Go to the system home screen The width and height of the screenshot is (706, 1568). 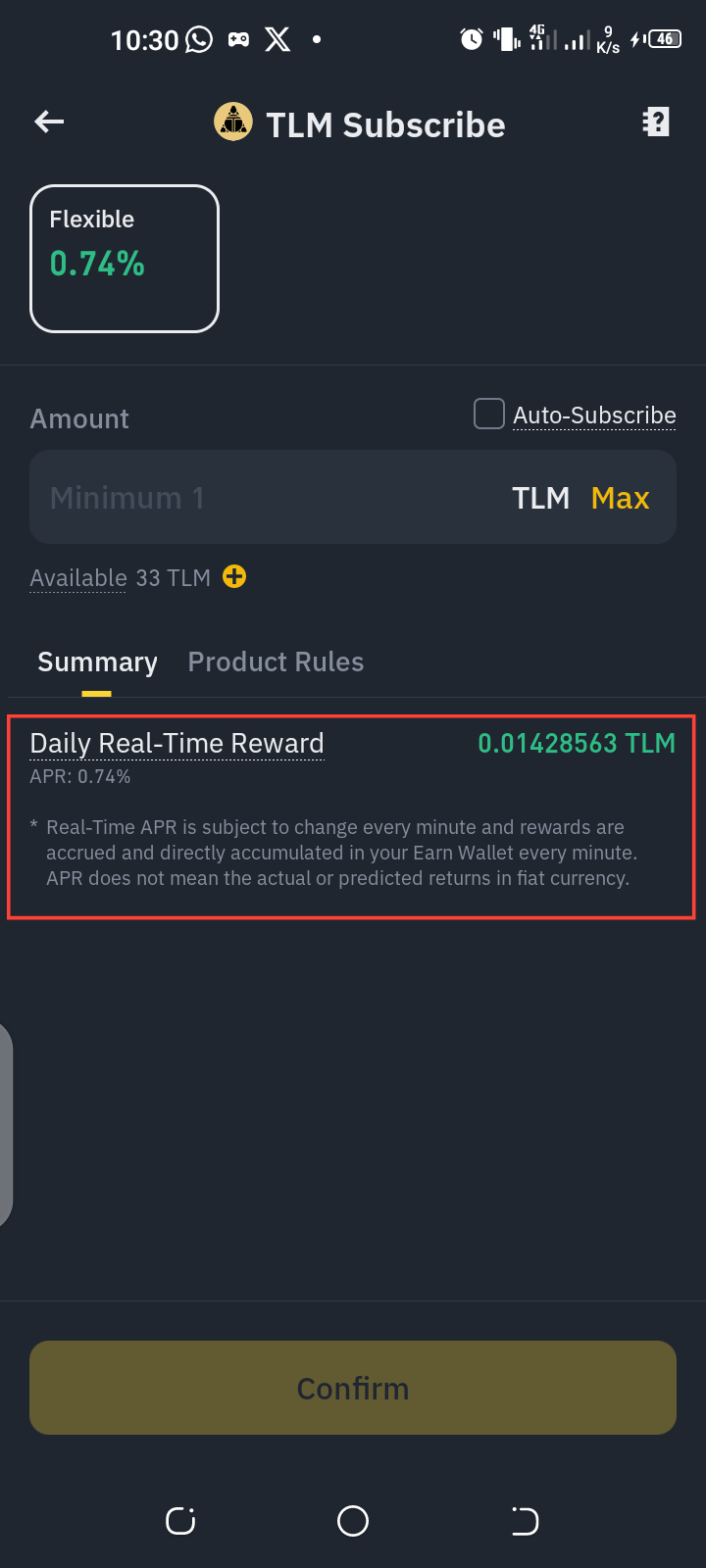353,1521
